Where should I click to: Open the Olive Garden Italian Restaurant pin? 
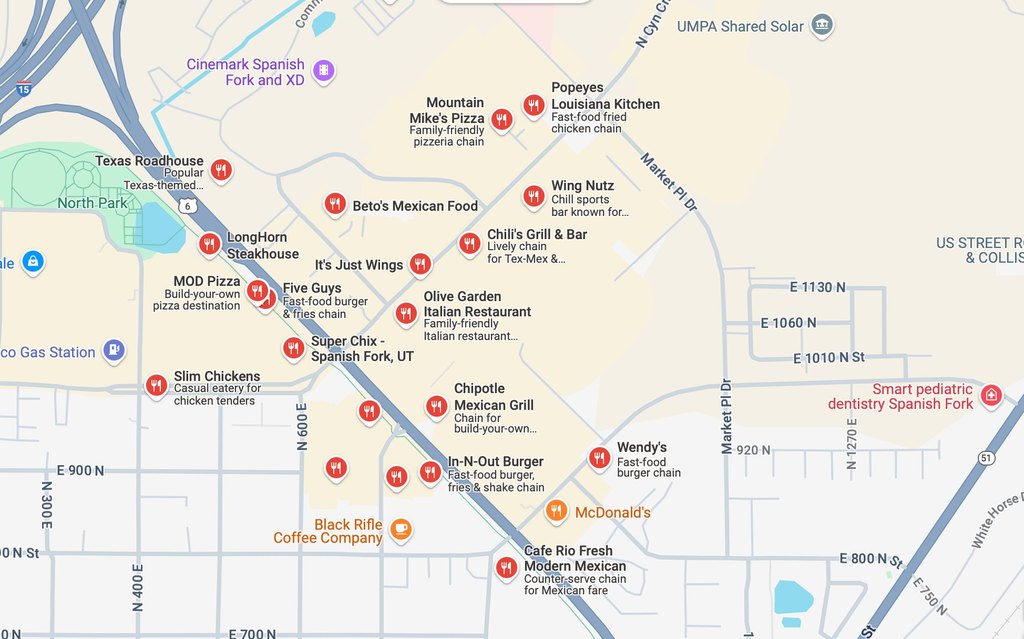pyautogui.click(x=405, y=313)
